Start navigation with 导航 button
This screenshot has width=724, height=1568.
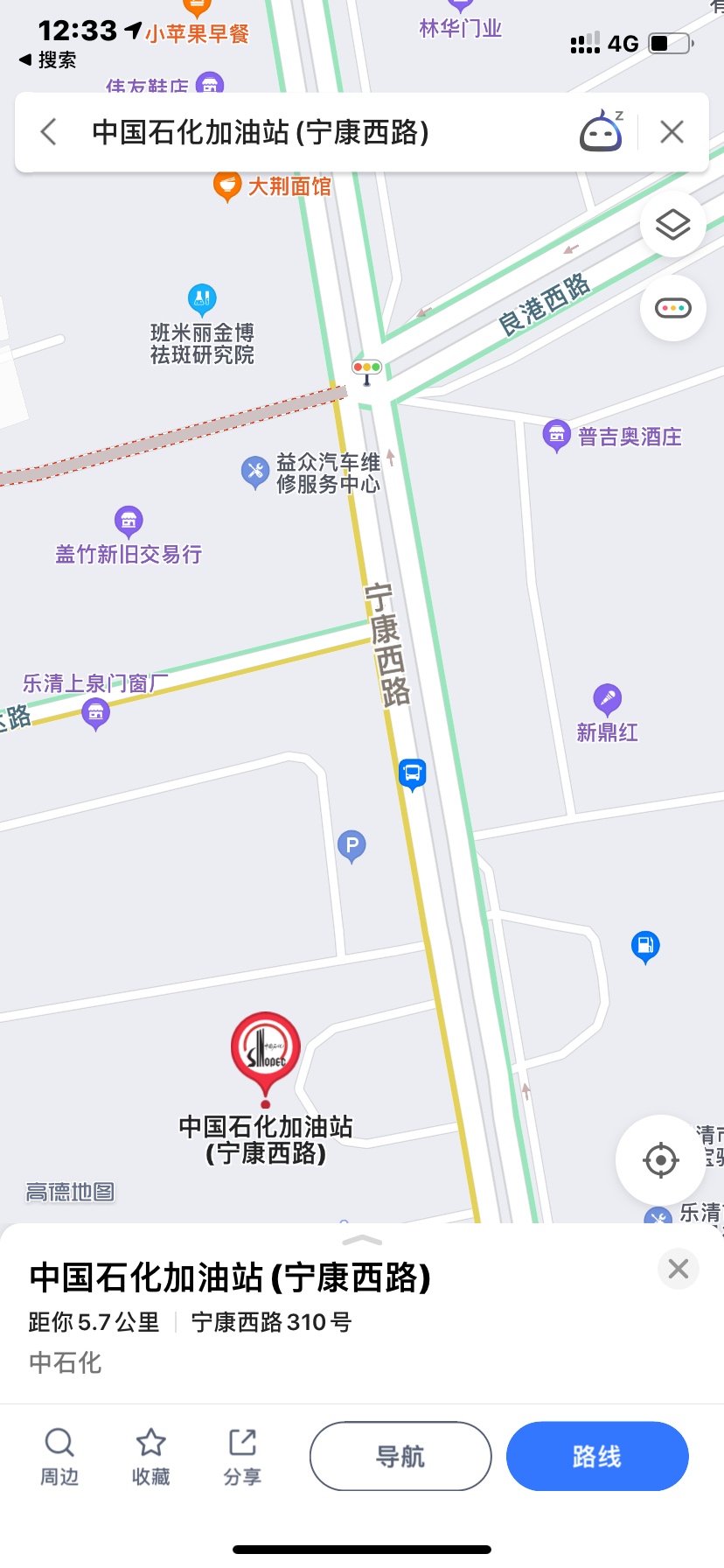coord(400,1456)
